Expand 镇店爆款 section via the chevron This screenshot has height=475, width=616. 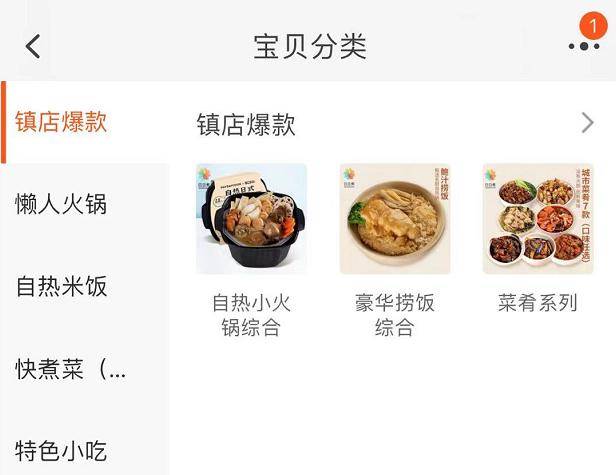pyautogui.click(x=587, y=123)
